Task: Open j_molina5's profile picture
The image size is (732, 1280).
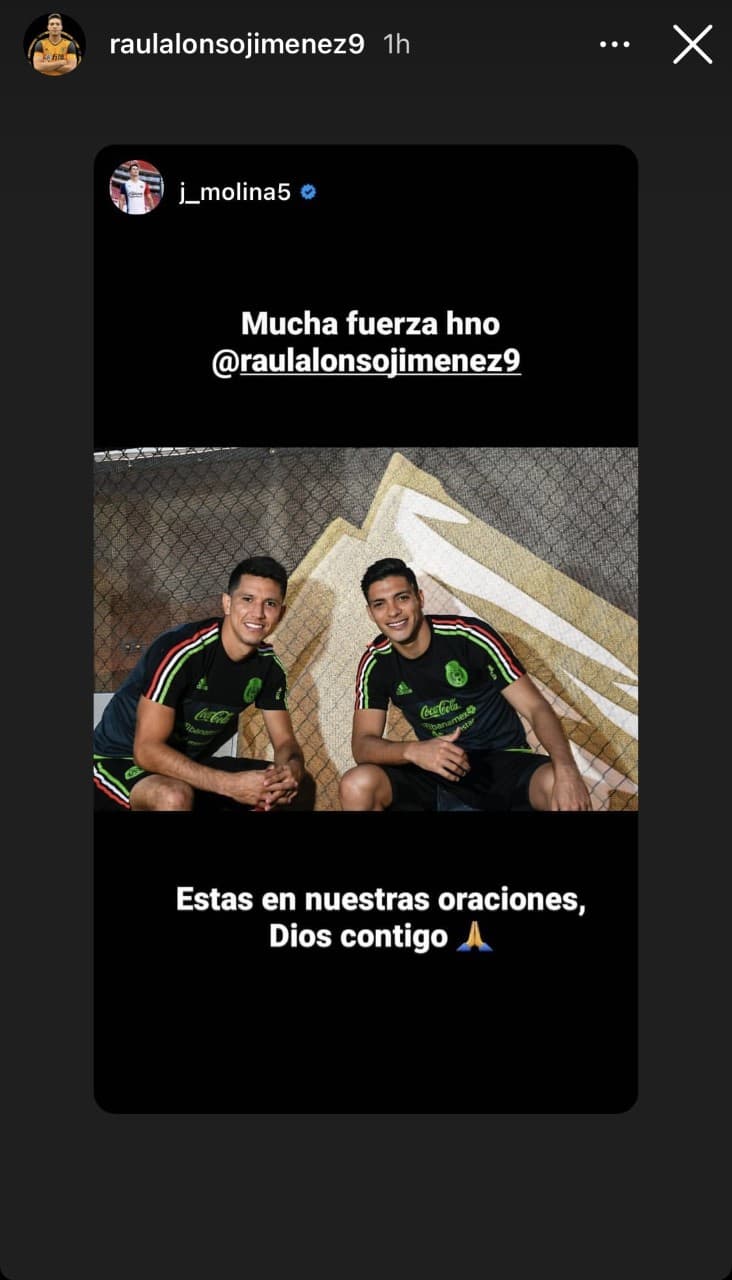Action: click(x=135, y=188)
